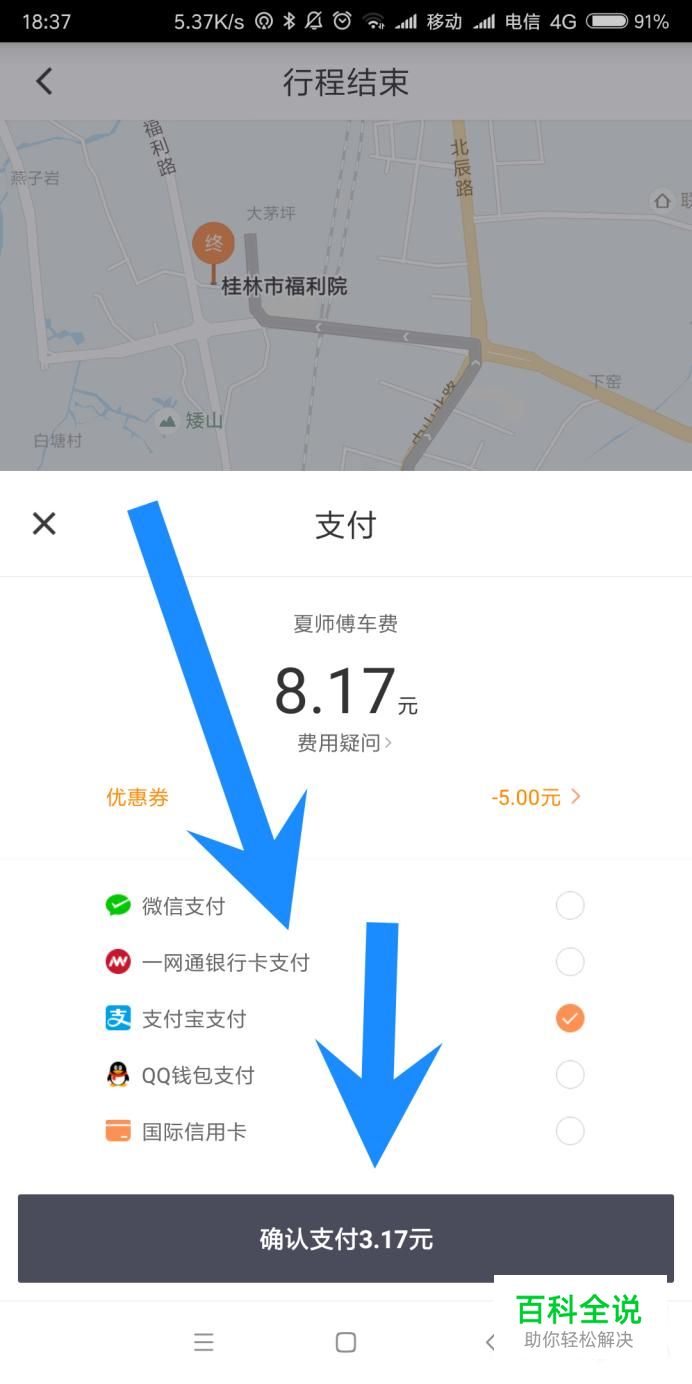Choose 一网通银行卡支付 option

tap(345, 962)
